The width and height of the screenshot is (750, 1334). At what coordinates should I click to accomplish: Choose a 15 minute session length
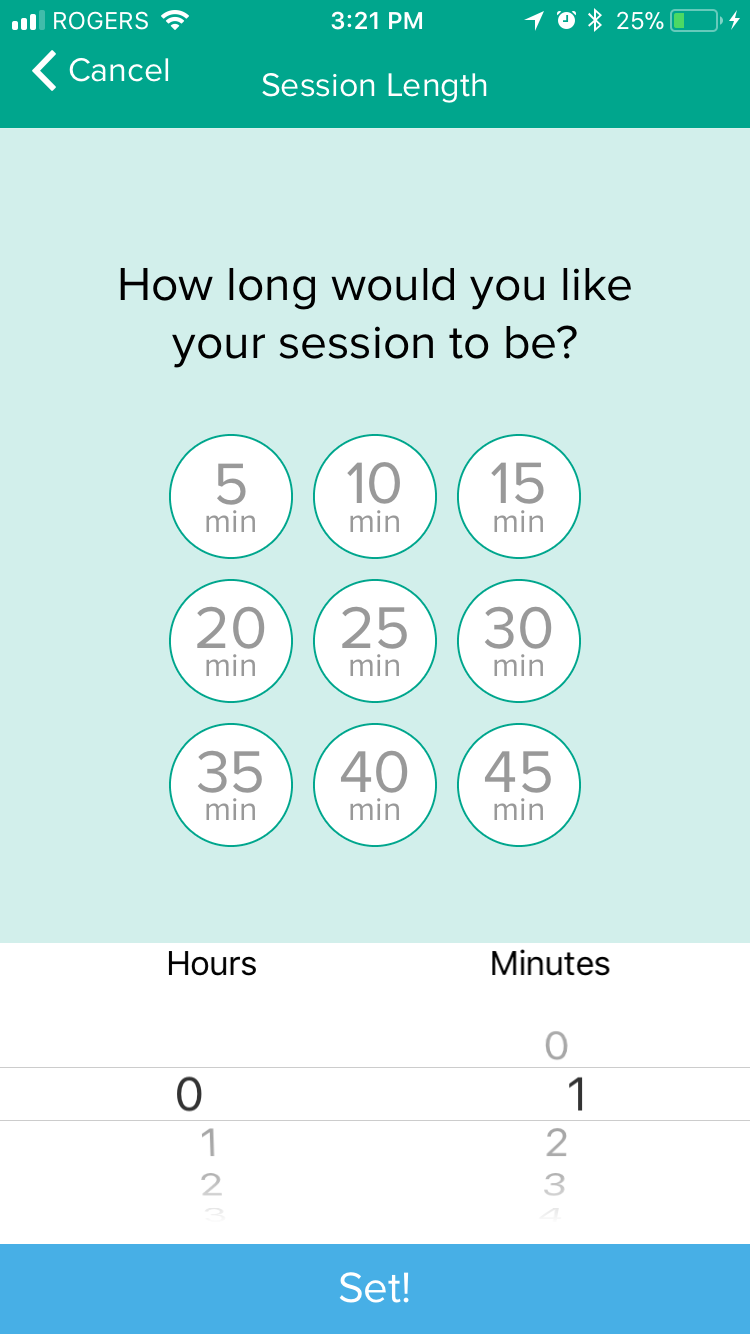pyautogui.click(x=518, y=496)
